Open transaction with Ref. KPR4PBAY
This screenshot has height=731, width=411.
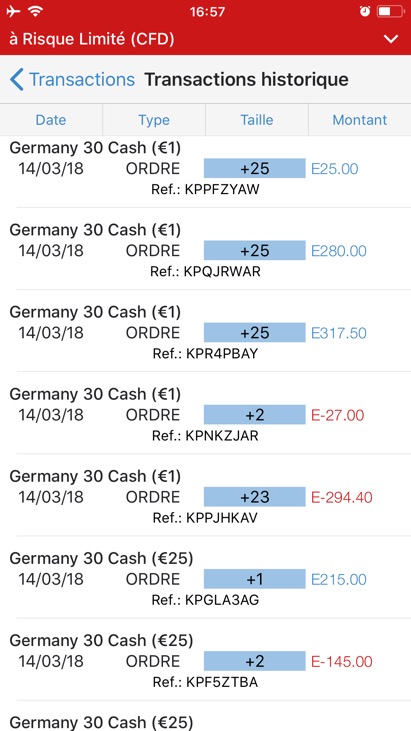[206, 331]
